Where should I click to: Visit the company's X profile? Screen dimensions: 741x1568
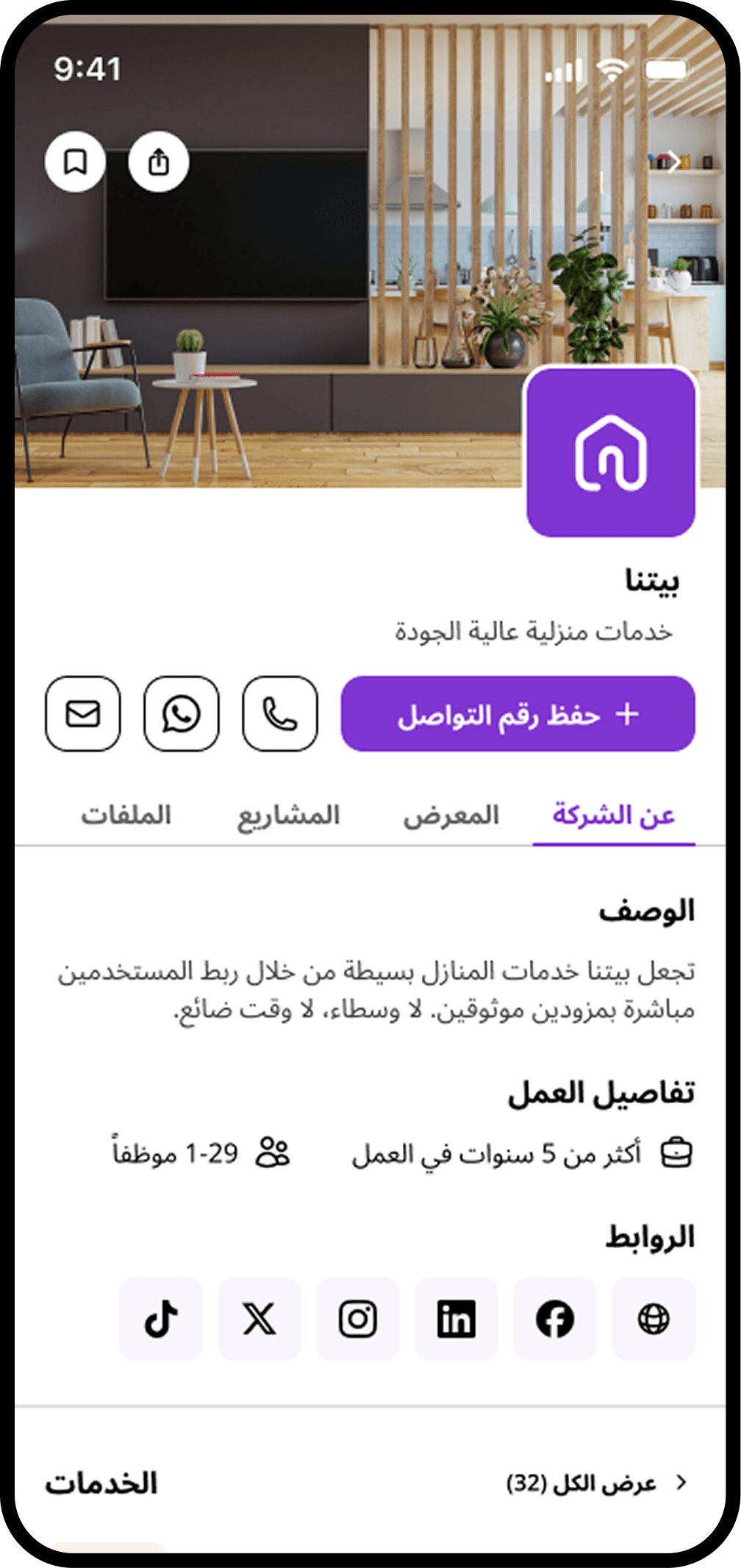pos(259,1319)
